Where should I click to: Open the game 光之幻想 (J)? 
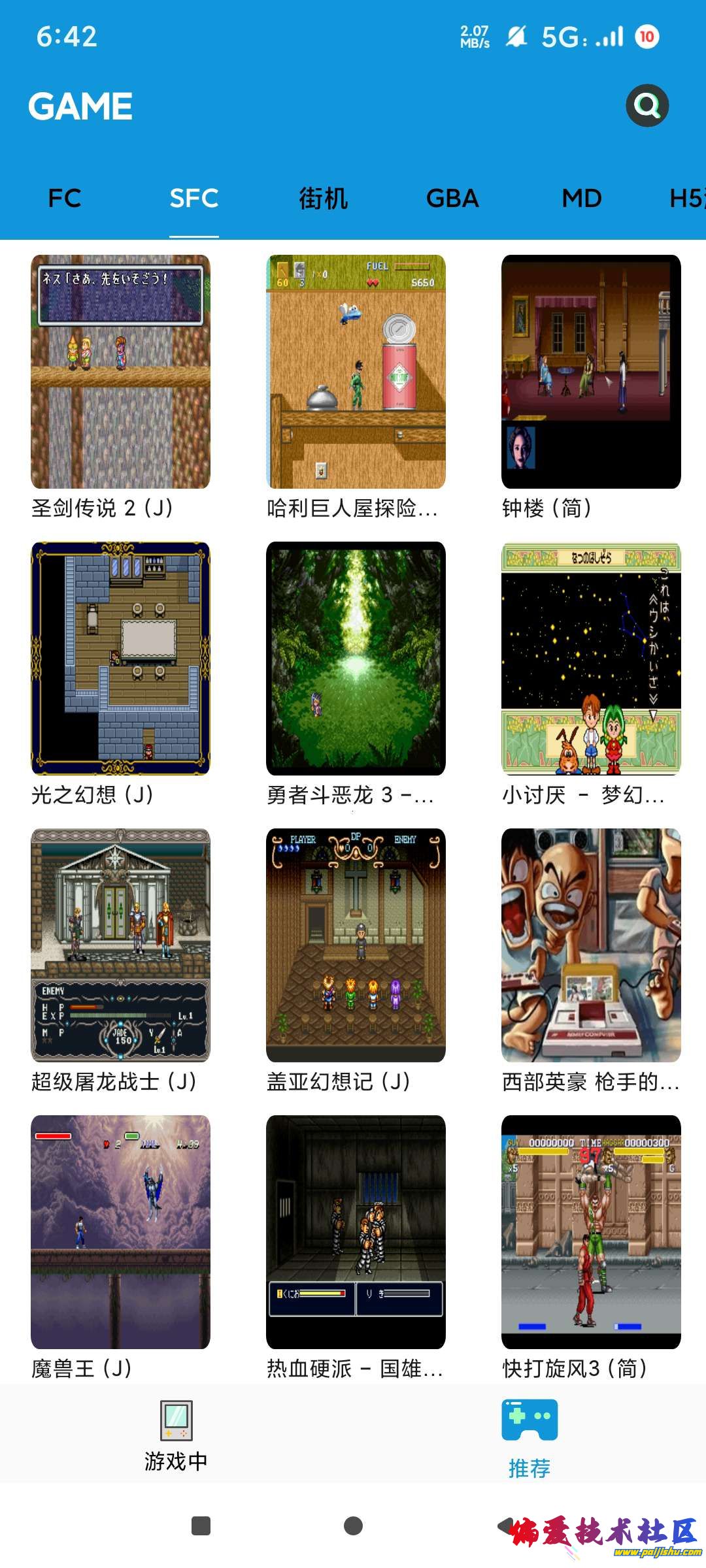[121, 659]
